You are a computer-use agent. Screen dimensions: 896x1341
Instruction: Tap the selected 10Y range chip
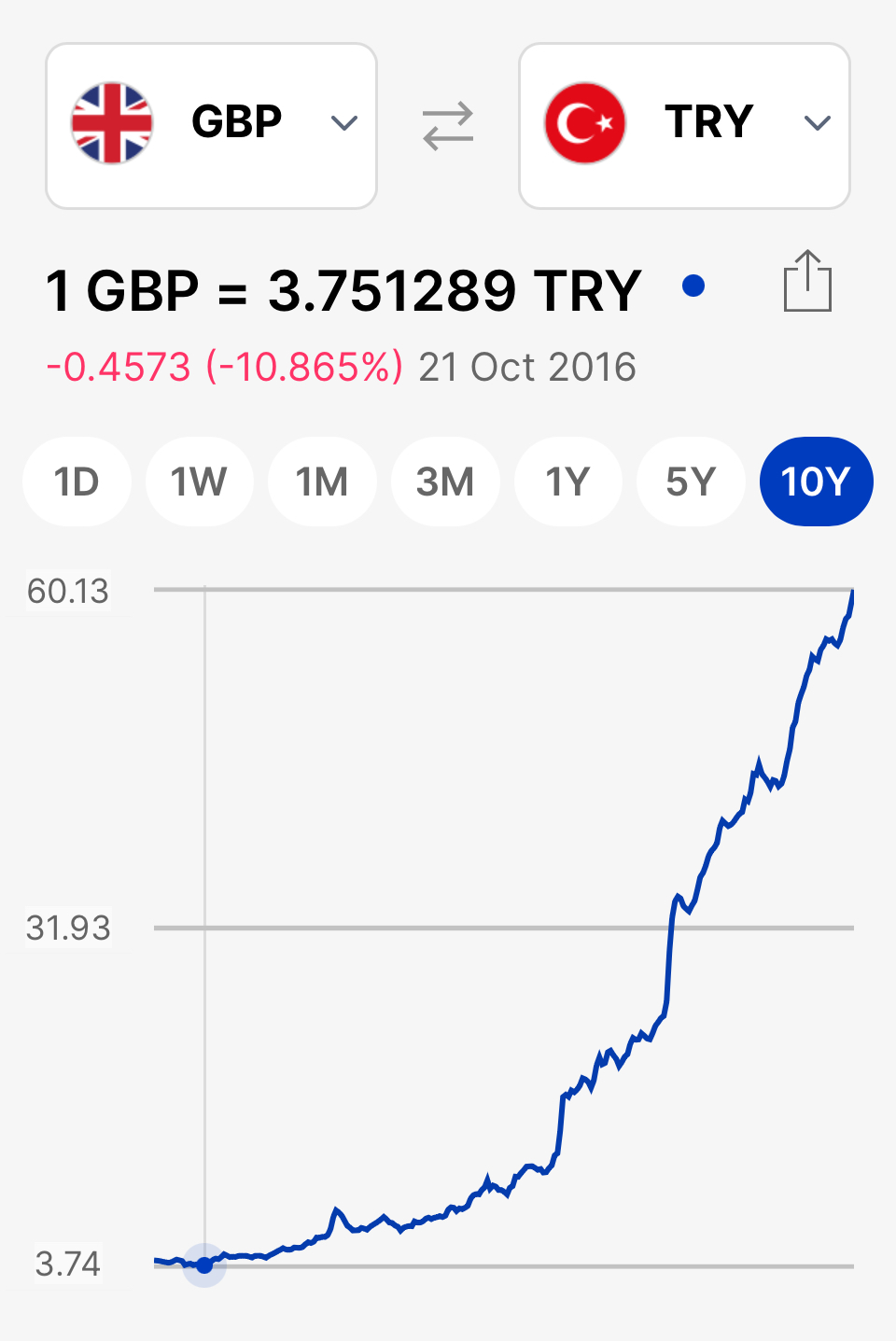pyautogui.click(x=816, y=482)
